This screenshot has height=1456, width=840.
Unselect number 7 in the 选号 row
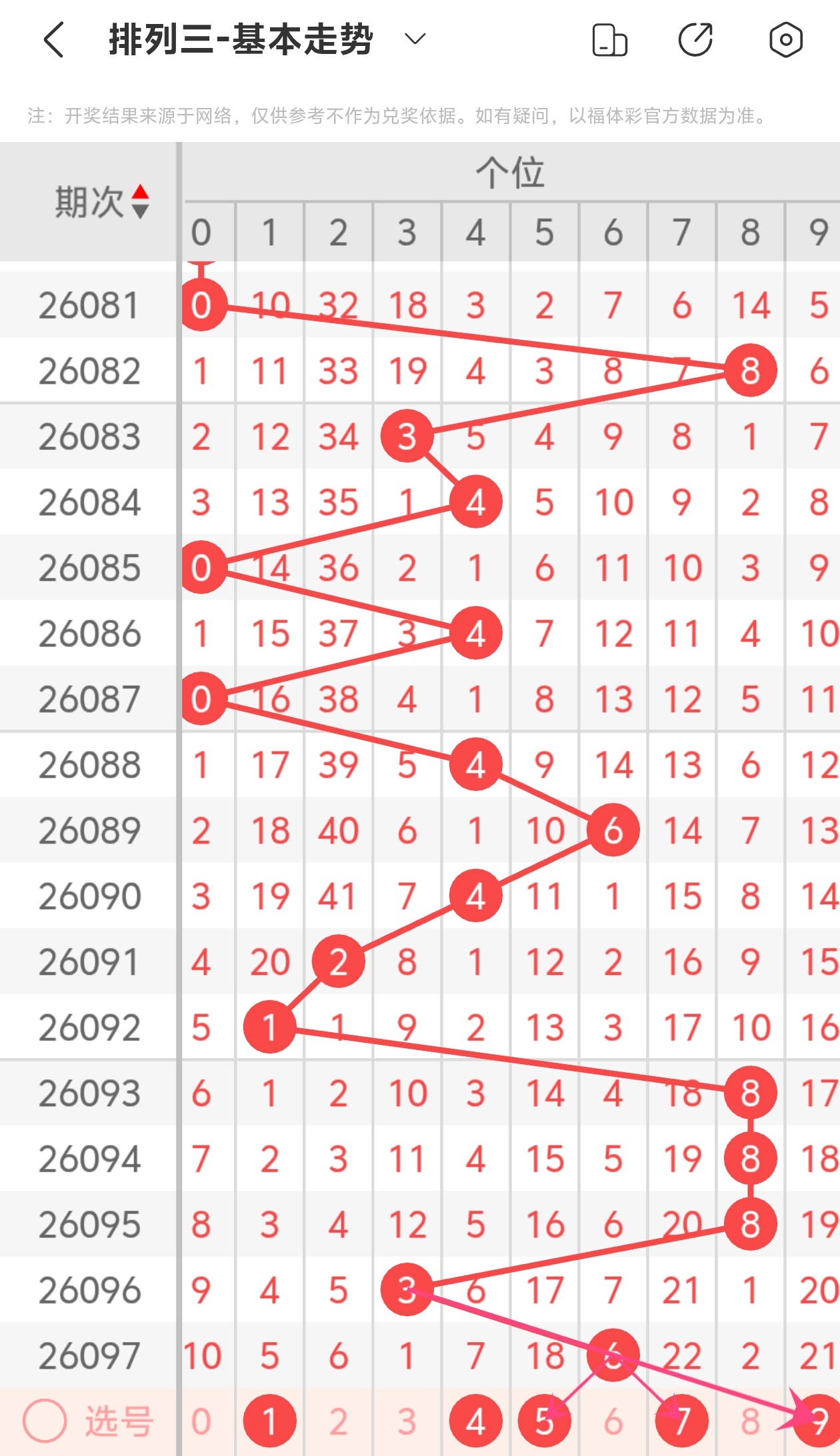(x=682, y=1422)
